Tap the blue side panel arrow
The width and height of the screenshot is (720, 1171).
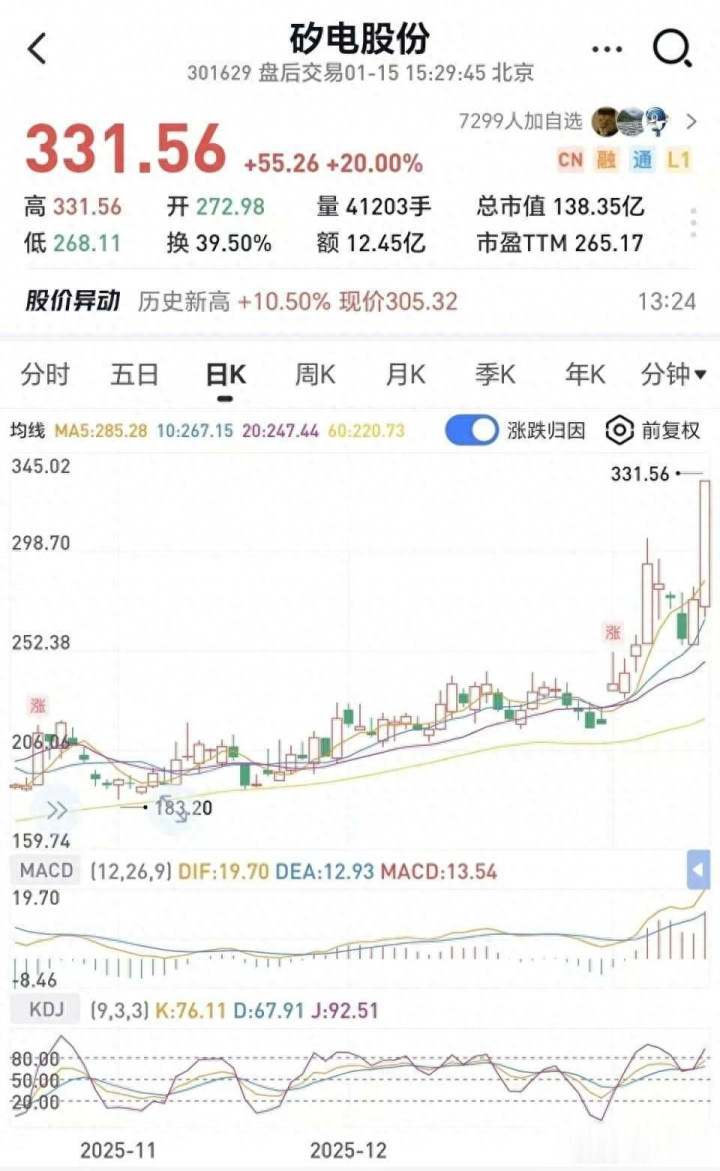(698, 870)
